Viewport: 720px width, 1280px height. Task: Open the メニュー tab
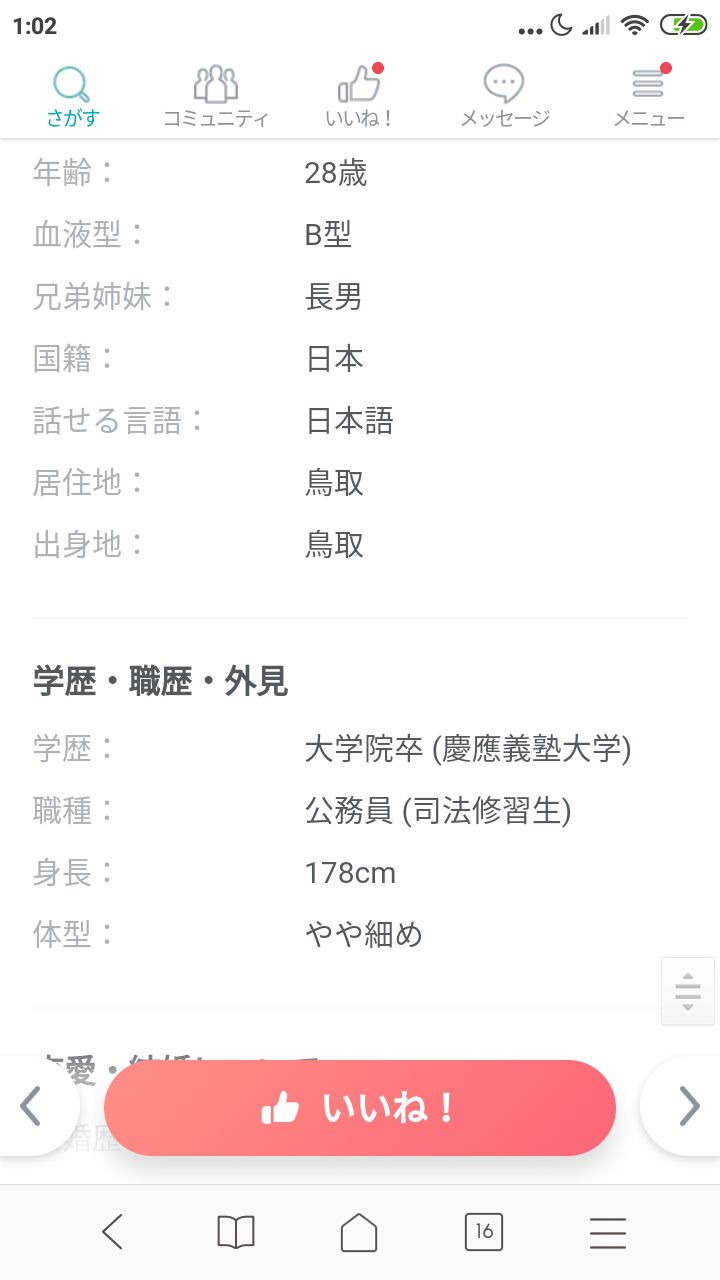(x=648, y=97)
